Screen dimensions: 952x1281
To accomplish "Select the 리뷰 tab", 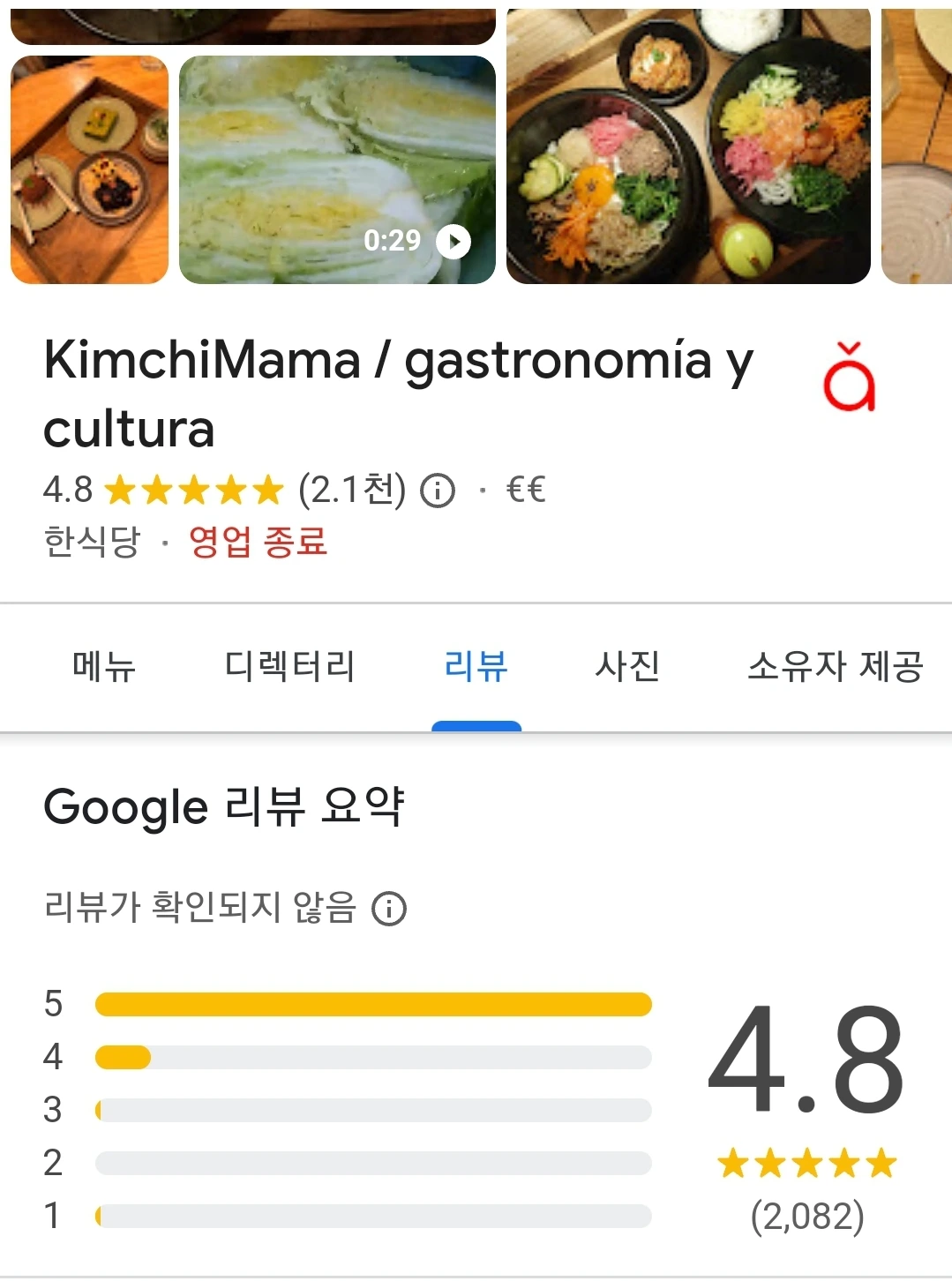I will [x=476, y=666].
